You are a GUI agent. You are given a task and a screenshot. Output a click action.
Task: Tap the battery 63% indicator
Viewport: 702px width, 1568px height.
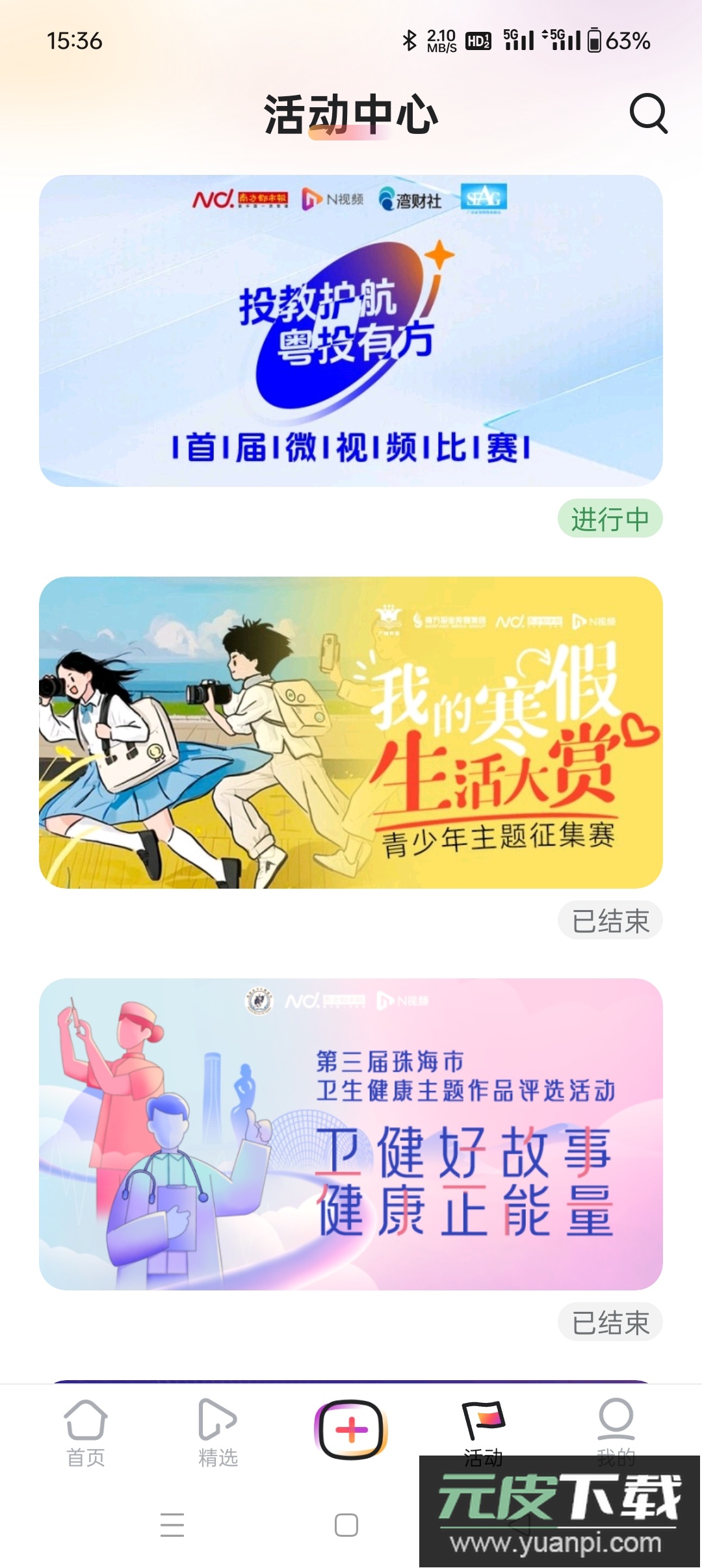(x=611, y=41)
